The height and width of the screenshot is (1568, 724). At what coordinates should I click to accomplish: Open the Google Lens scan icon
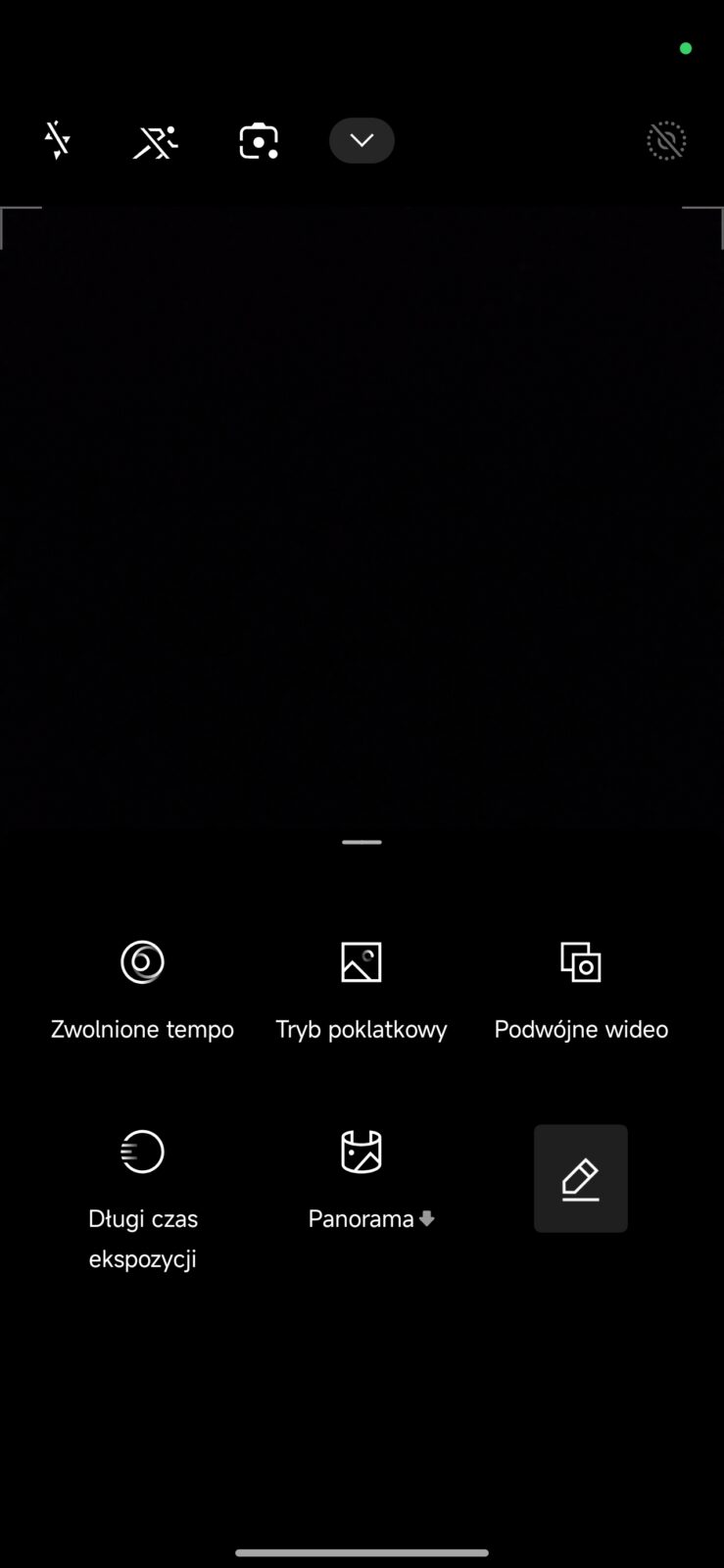click(x=259, y=141)
